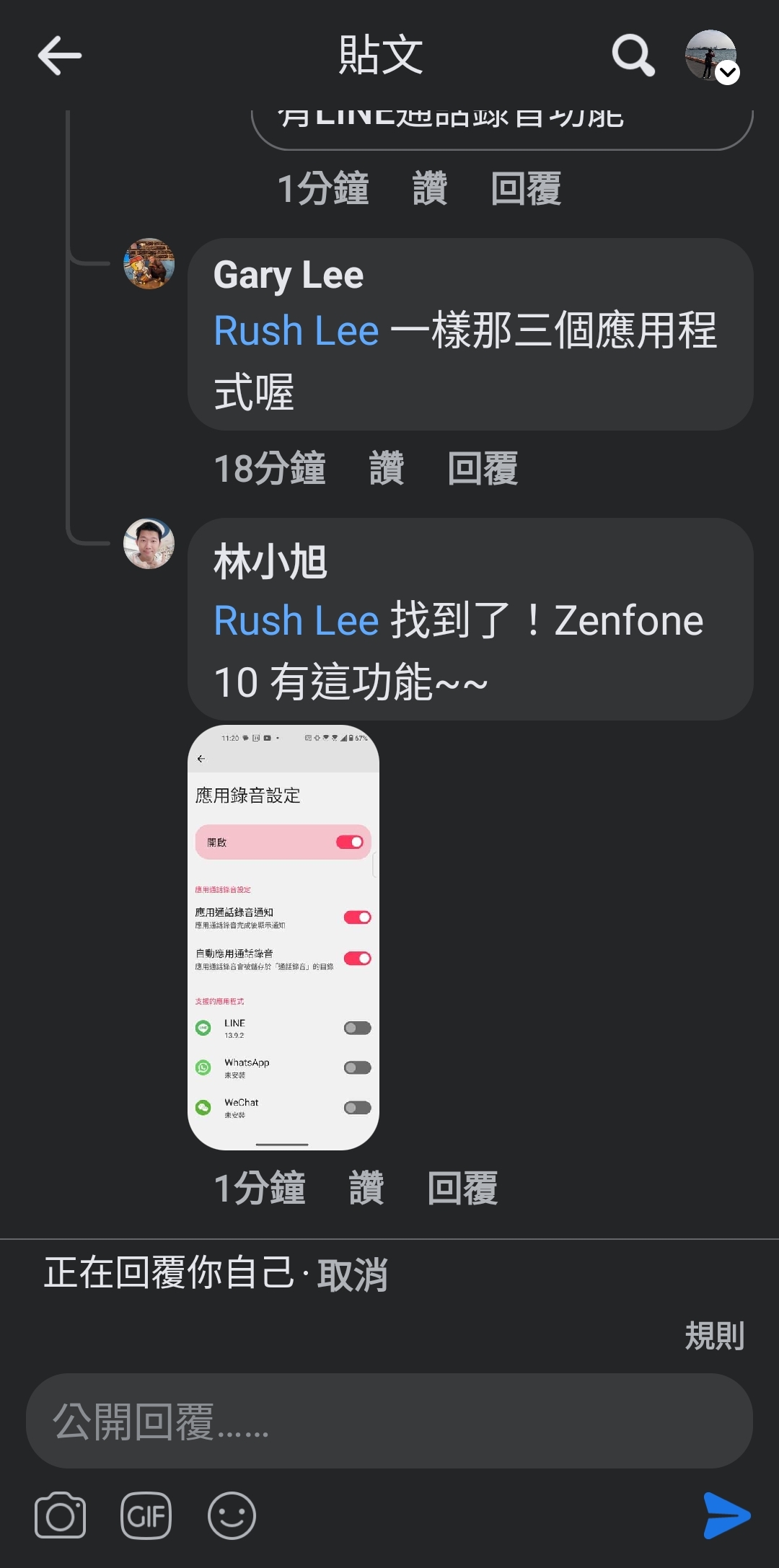Send the reply with the blue arrow
The width and height of the screenshot is (779, 1568).
(726, 1515)
